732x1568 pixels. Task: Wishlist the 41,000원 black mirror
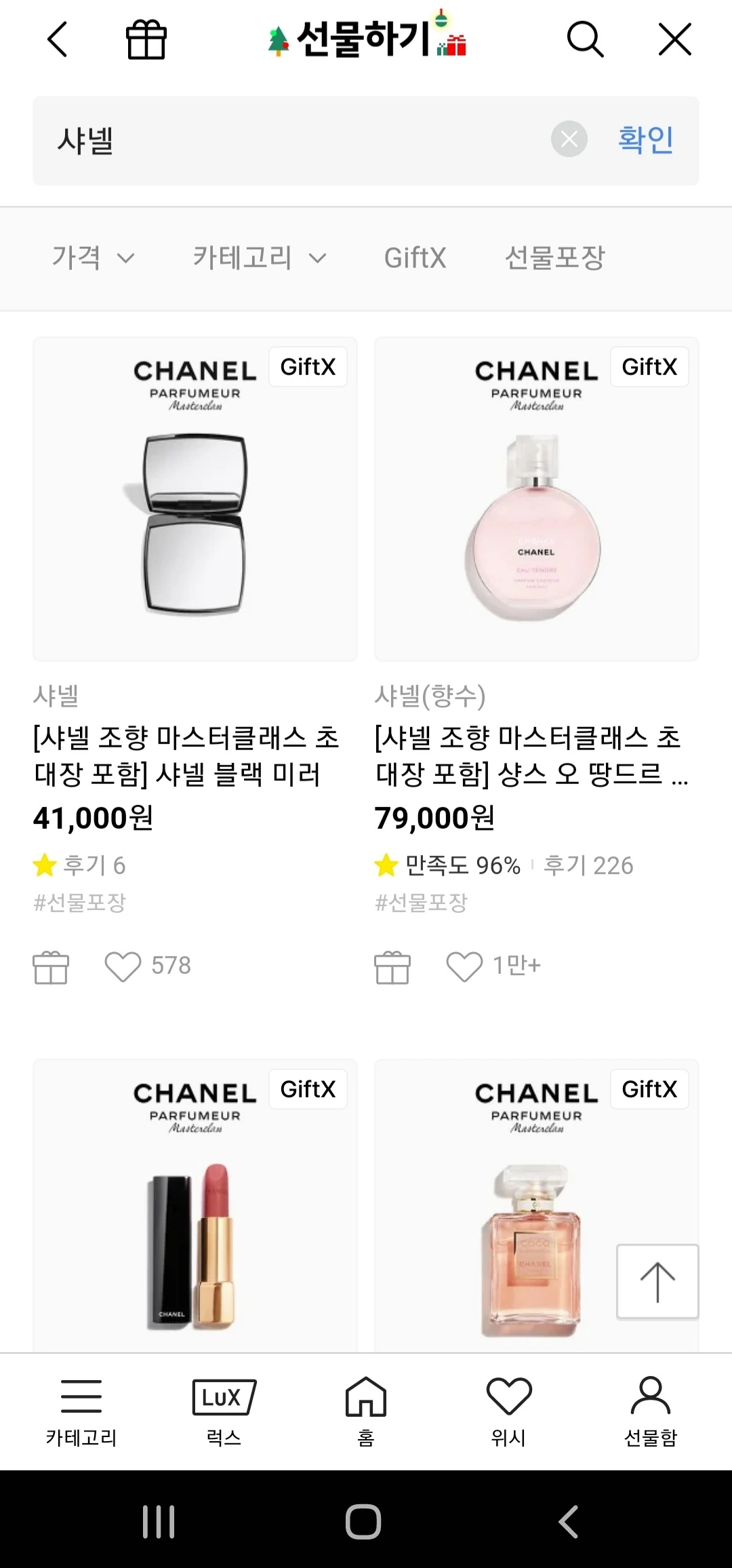pyautogui.click(x=123, y=966)
